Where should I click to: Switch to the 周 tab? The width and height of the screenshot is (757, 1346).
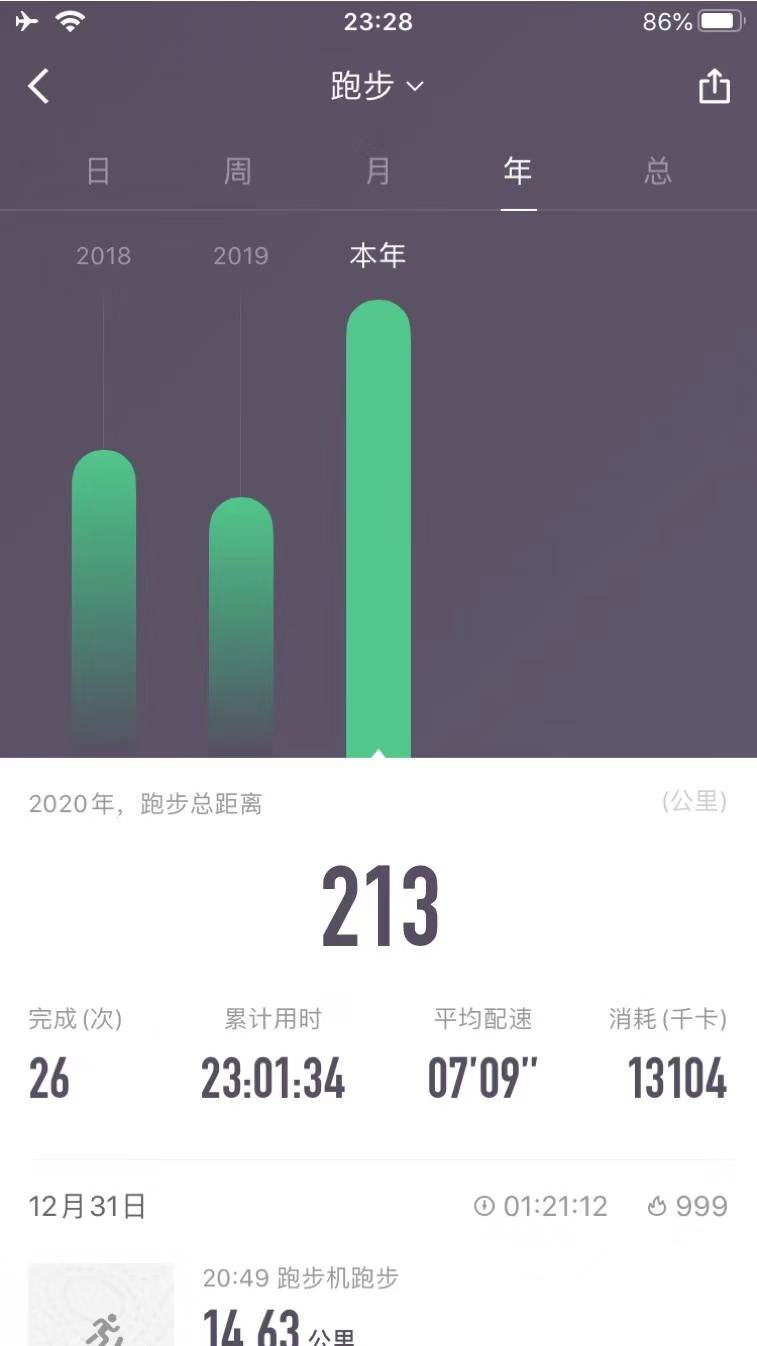pos(237,171)
